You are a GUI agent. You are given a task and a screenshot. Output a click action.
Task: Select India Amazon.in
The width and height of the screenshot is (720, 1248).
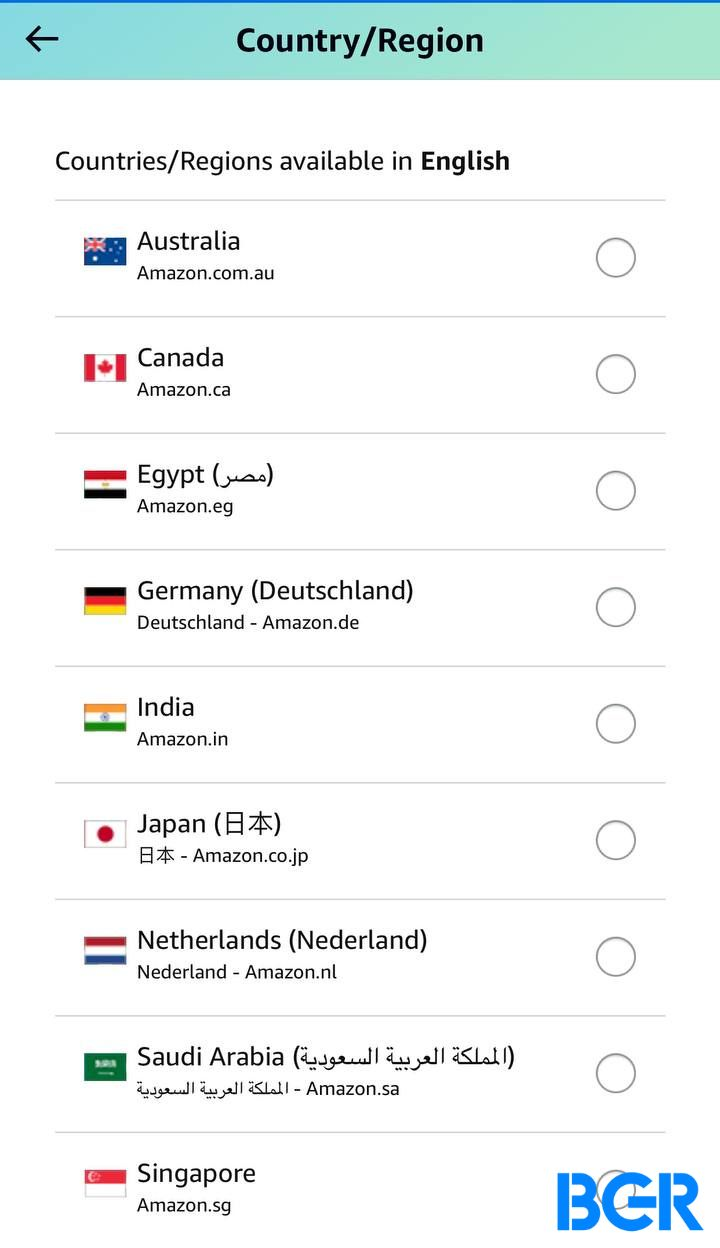point(360,724)
